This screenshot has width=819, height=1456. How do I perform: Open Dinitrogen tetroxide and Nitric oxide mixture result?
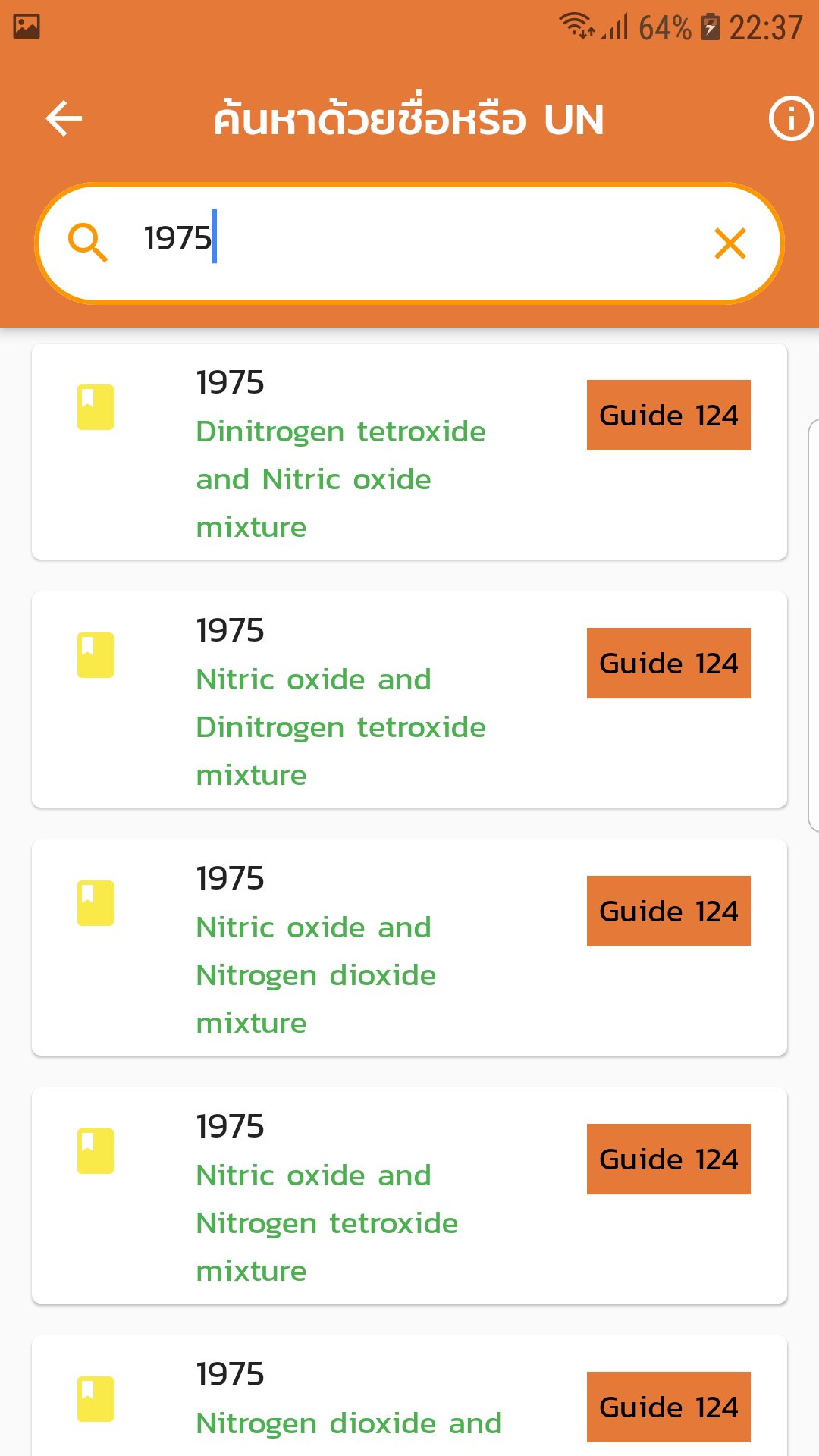click(409, 452)
